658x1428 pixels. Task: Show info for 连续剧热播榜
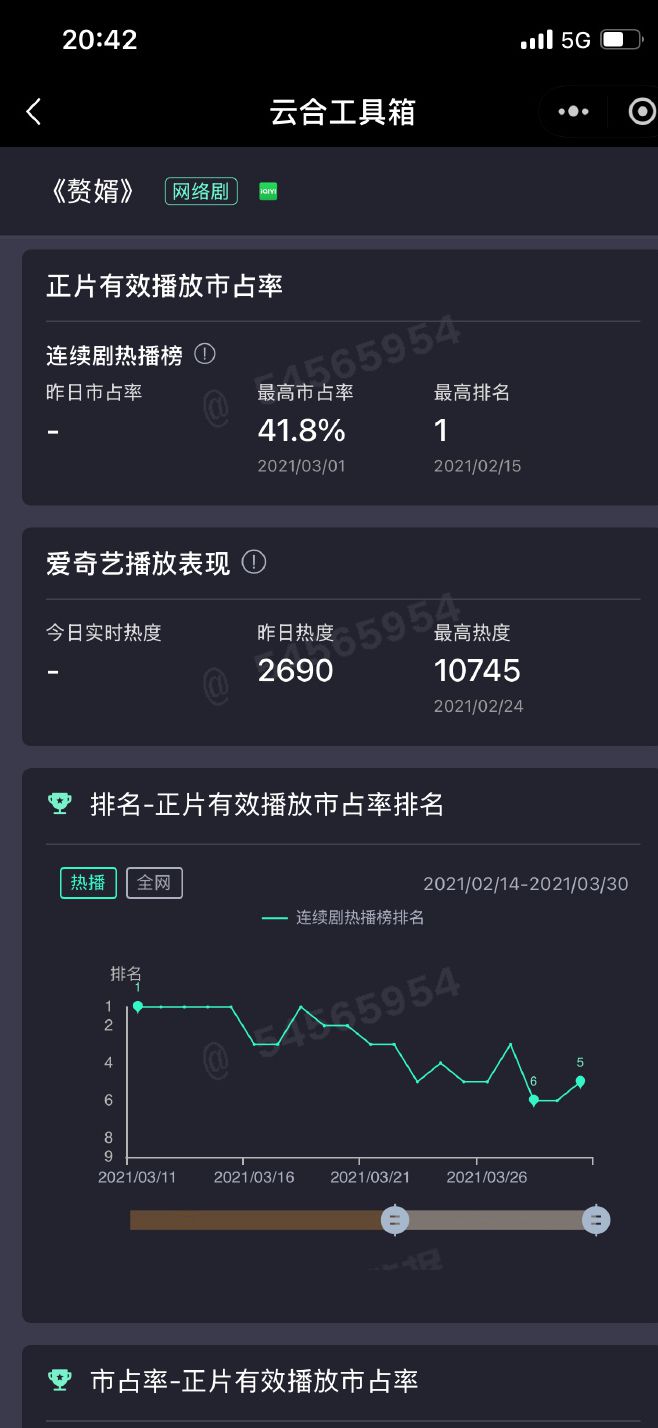205,354
